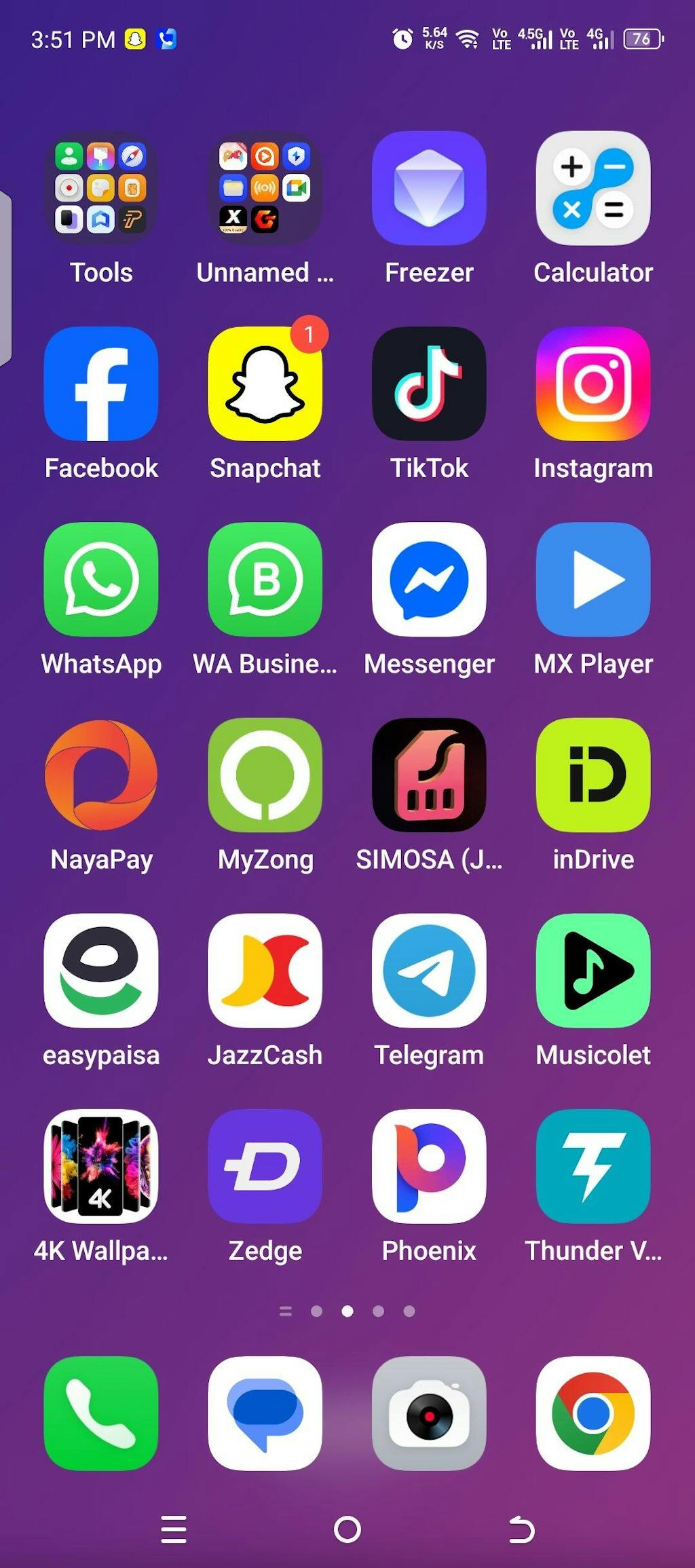Open the JazzCash payment app
The height and width of the screenshot is (1568, 695).
click(265, 971)
